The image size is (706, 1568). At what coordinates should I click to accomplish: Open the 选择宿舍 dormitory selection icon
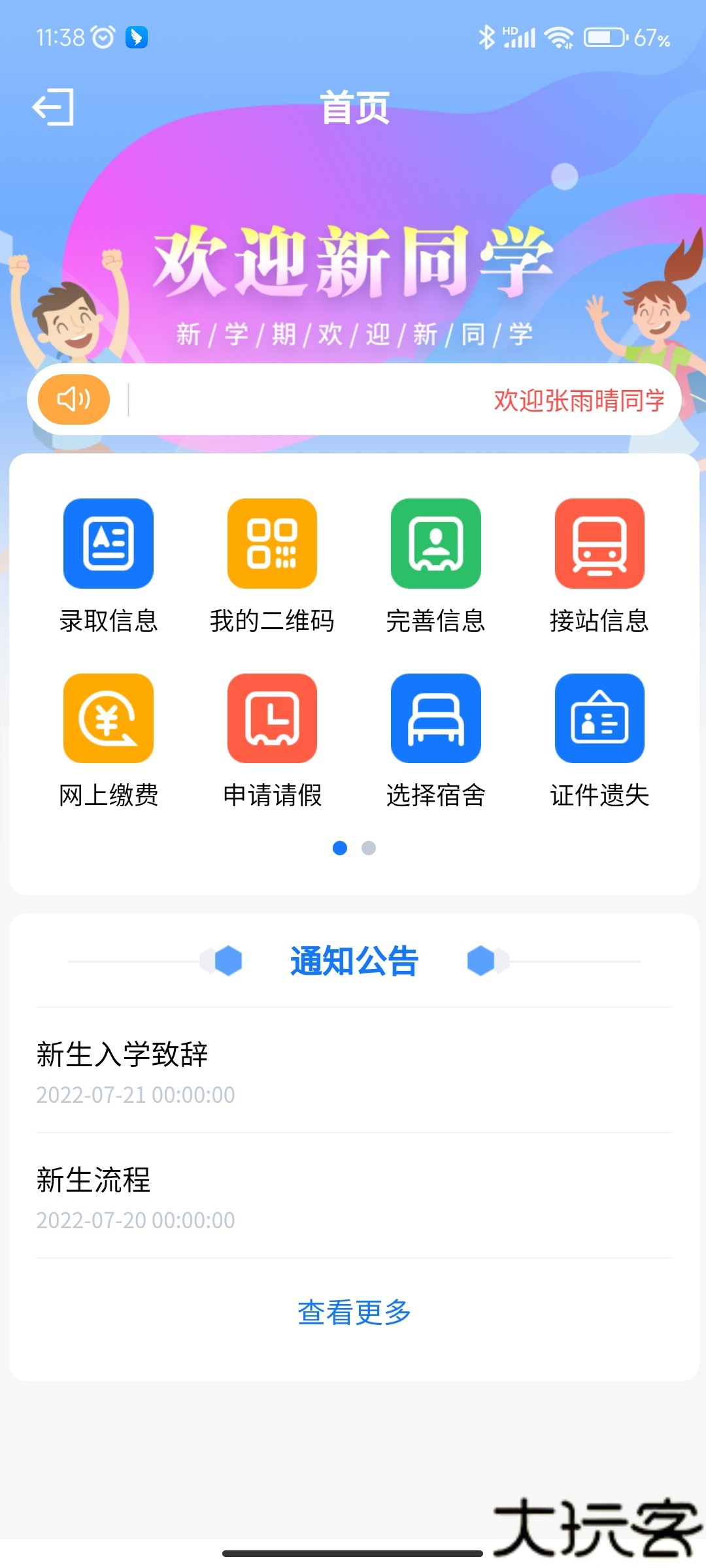point(435,719)
